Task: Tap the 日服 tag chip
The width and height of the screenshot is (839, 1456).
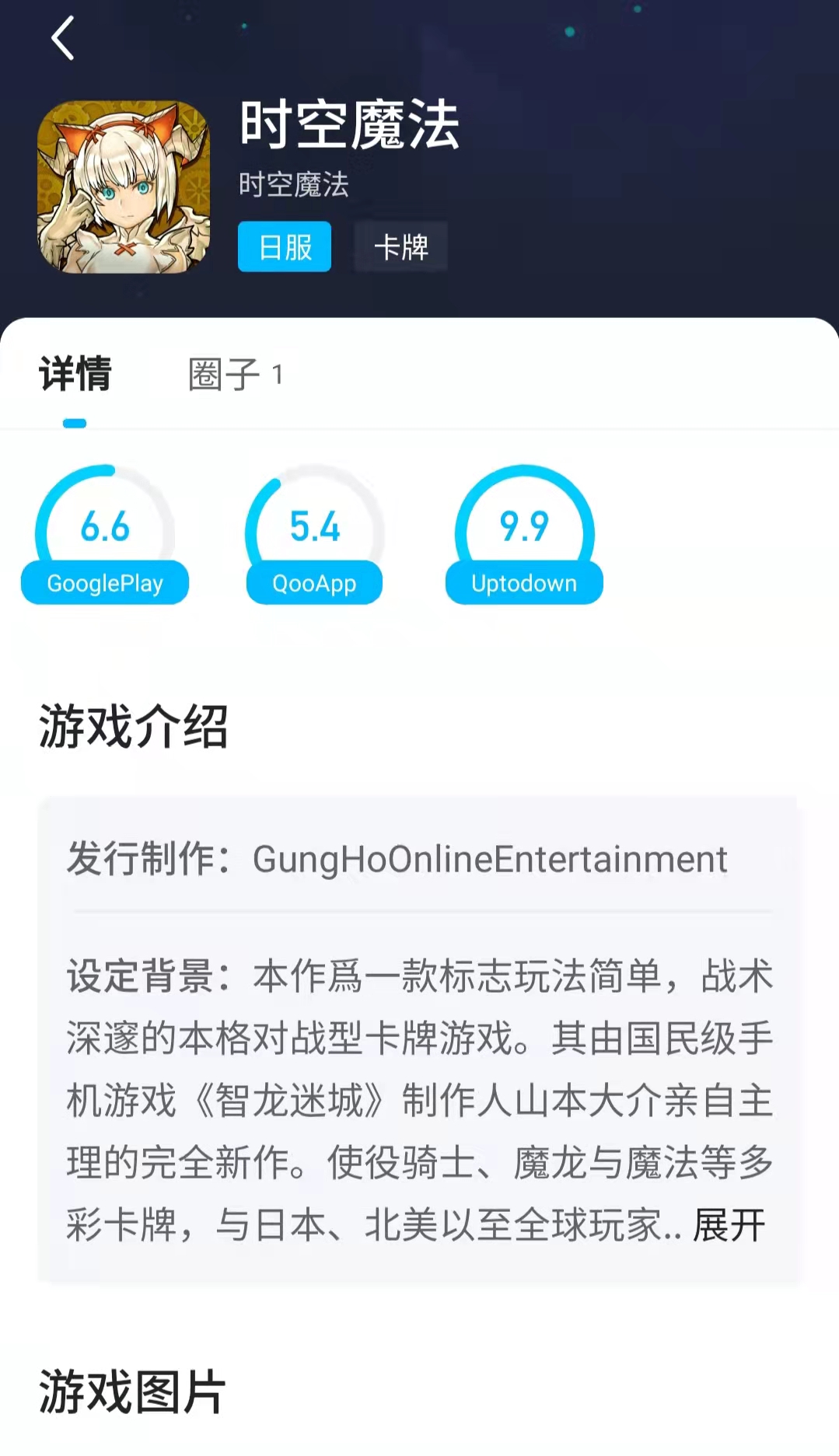Action: pyautogui.click(x=285, y=247)
